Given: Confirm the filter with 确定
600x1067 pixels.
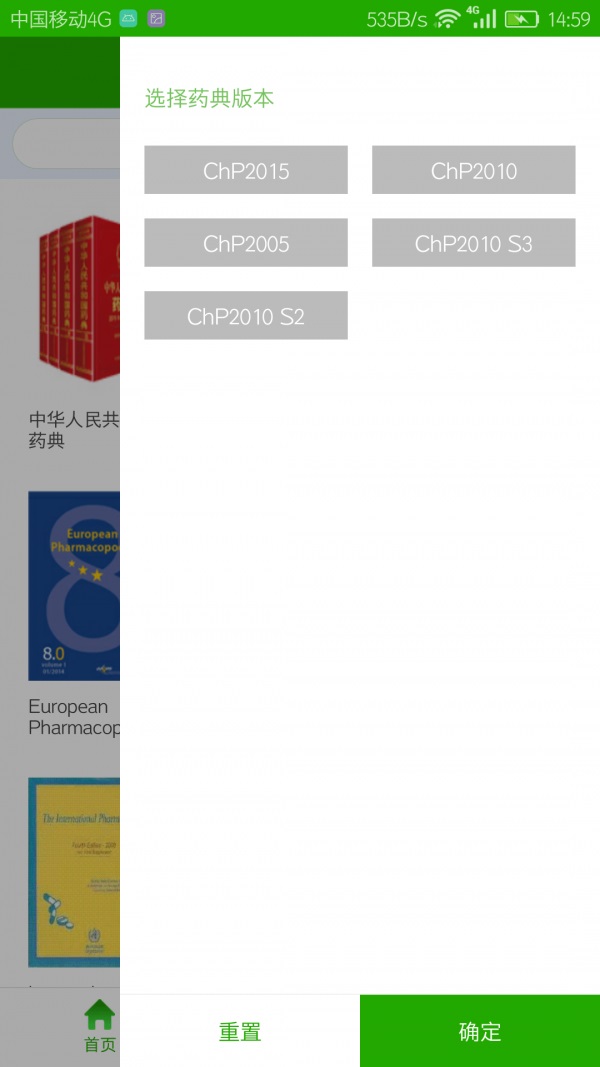Looking at the screenshot, I should pyautogui.click(x=480, y=1031).
